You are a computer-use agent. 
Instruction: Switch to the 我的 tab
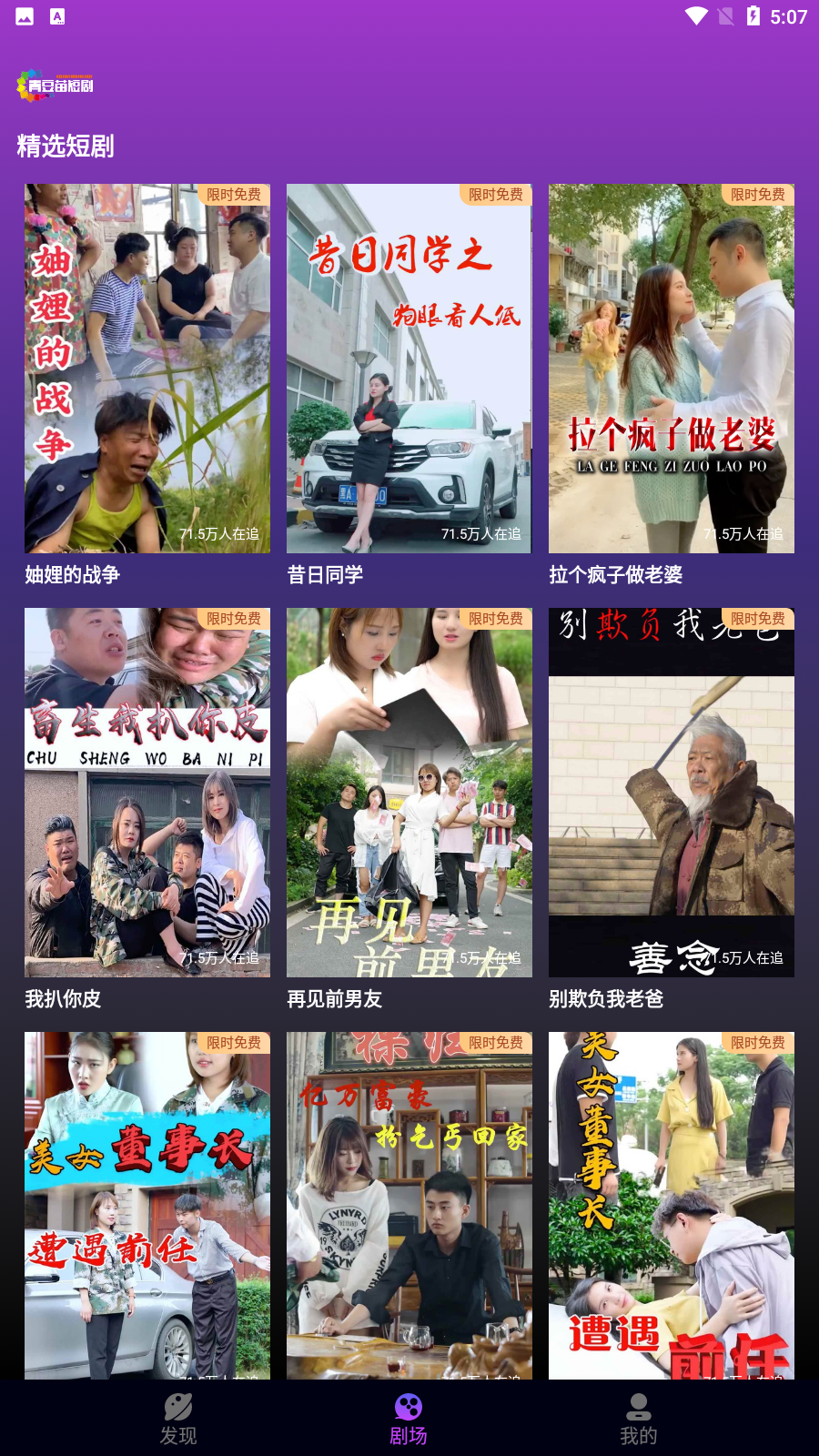pos(640,1418)
